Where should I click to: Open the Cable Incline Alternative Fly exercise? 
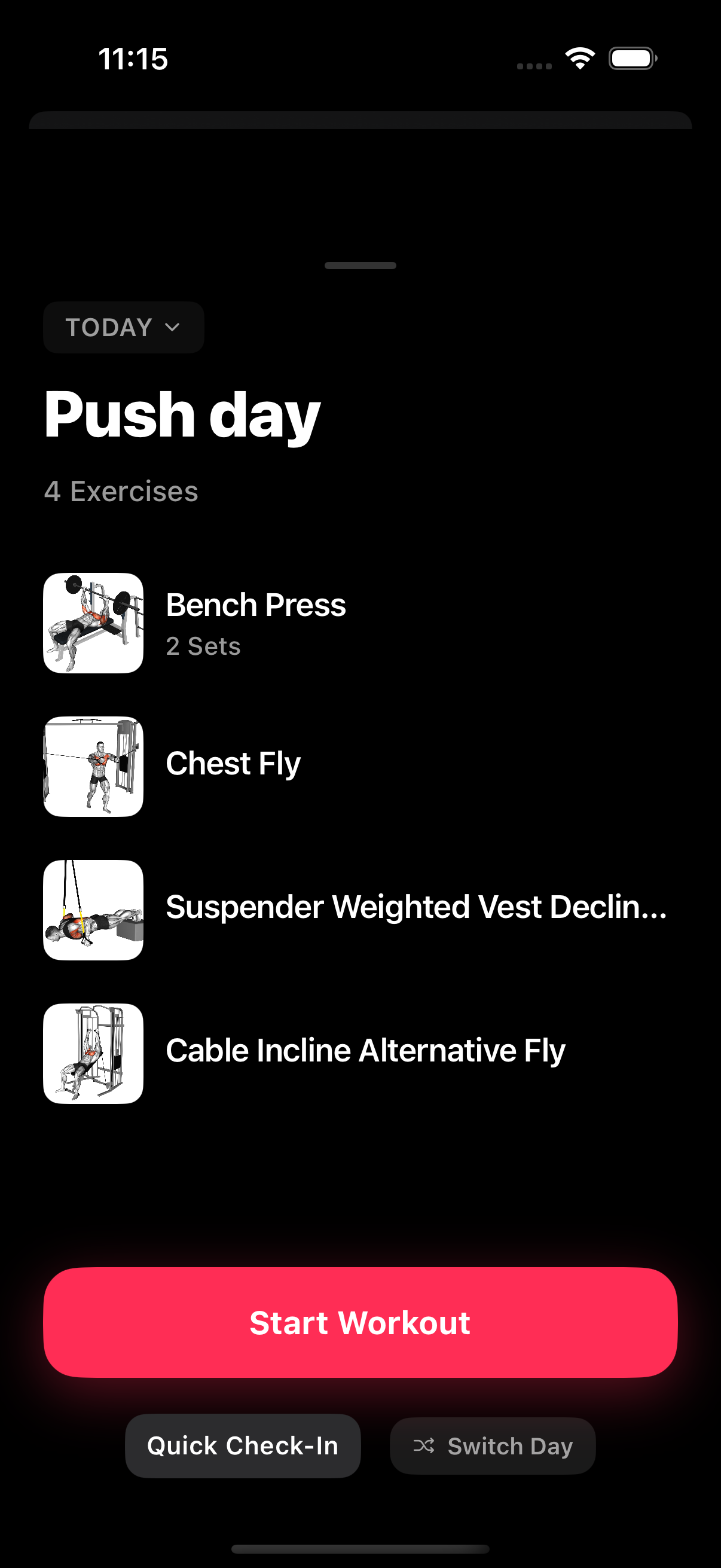click(x=365, y=1052)
